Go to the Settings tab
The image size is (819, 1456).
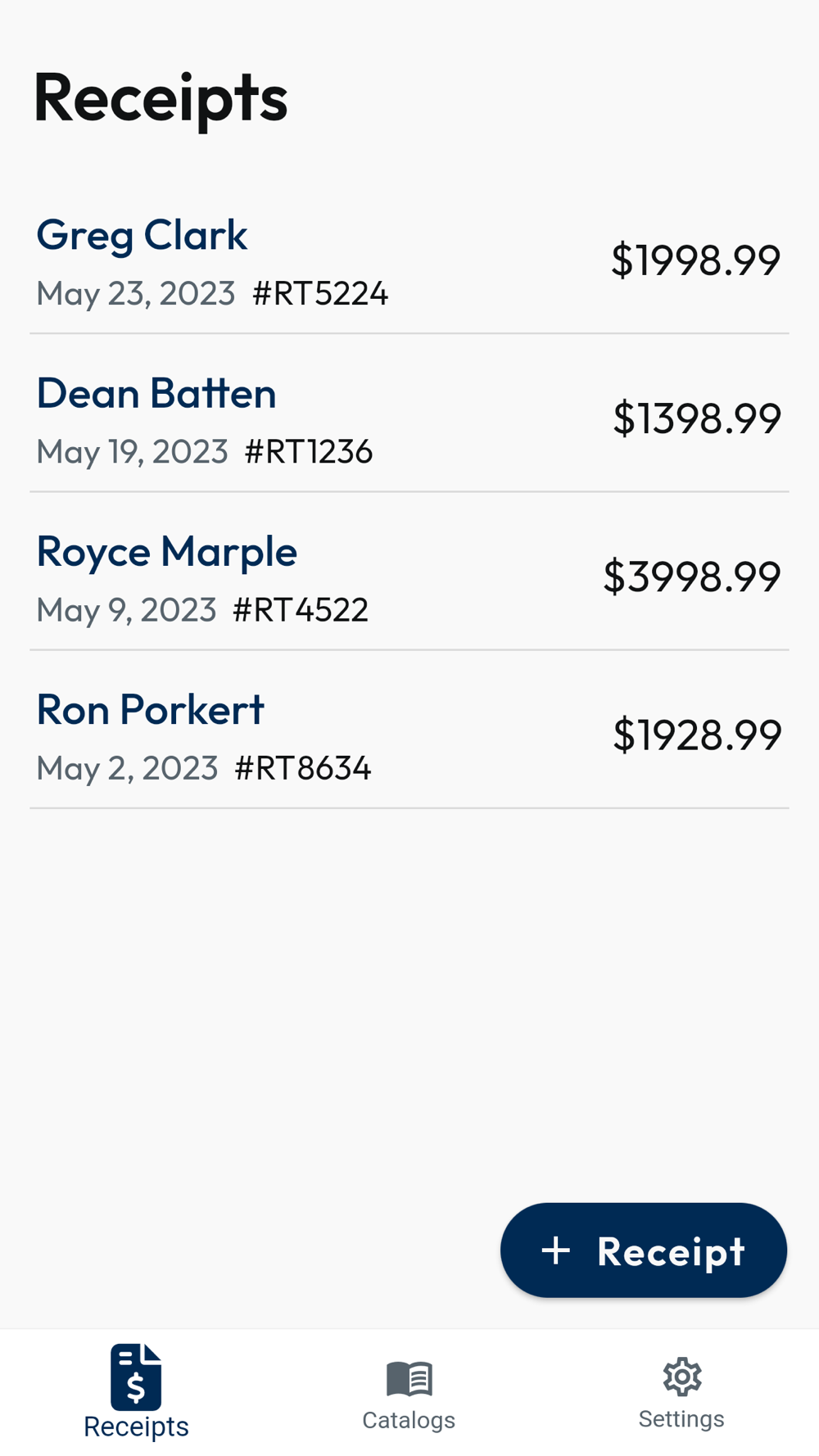coord(681,1394)
